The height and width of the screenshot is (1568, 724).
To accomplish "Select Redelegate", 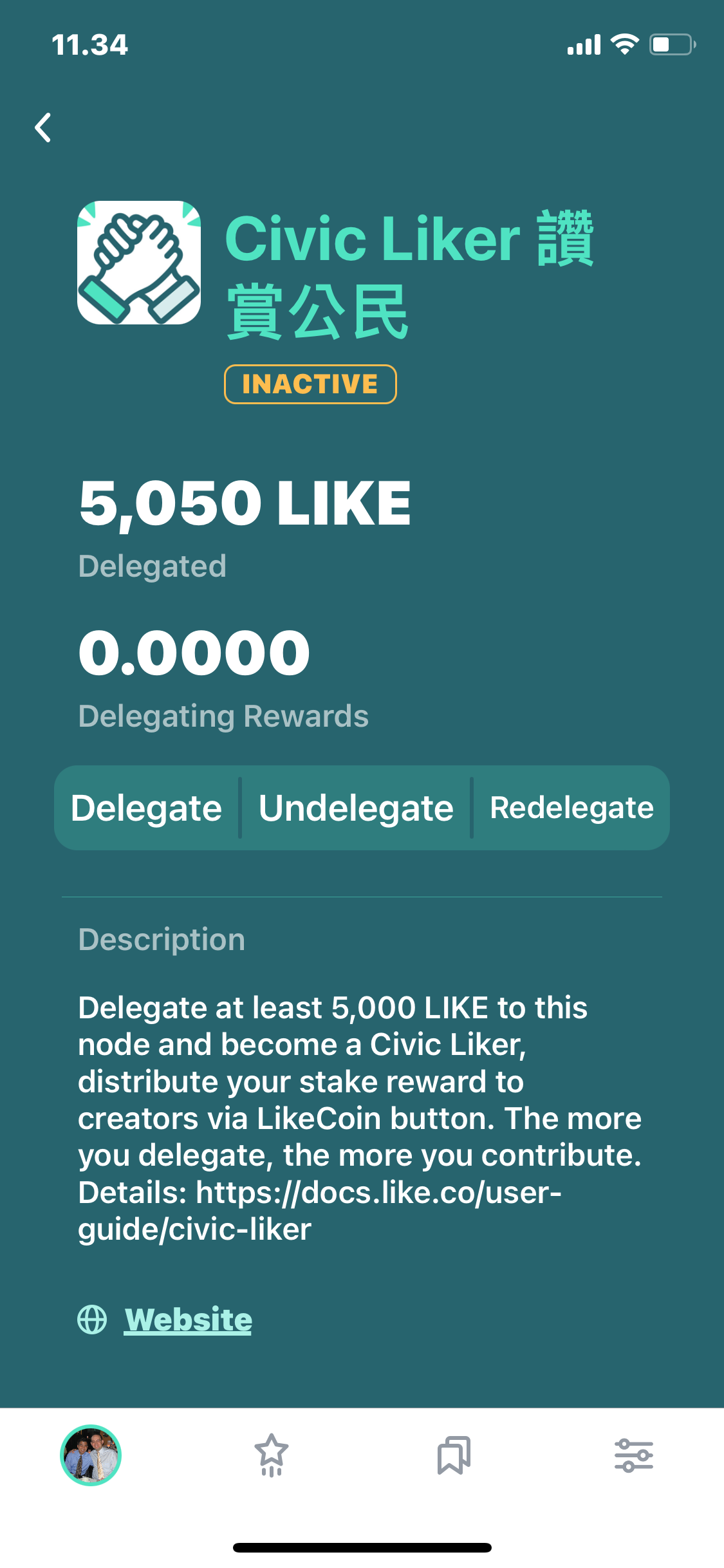I will pos(571,808).
